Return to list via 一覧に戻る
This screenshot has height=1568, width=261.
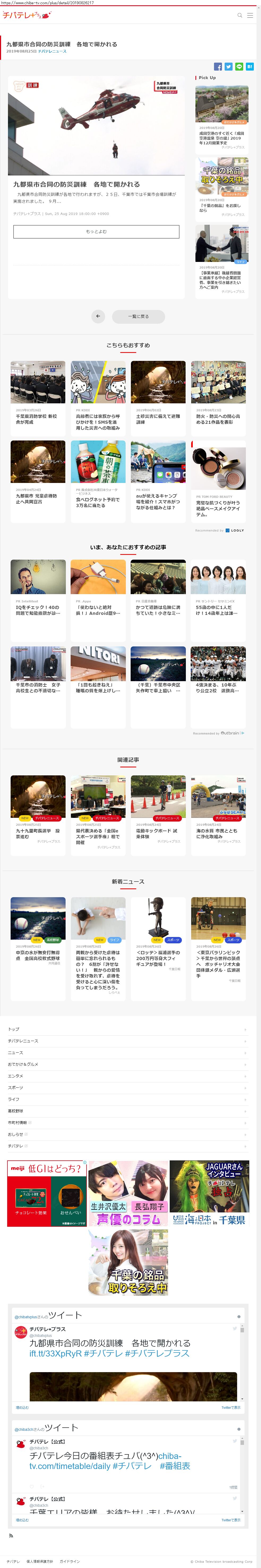(138, 317)
